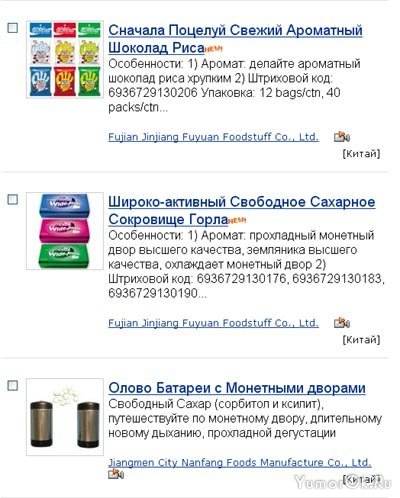
Task: Visit Jiangmen City Nanfang Foods Manufacture supplier page
Action: 240,462
